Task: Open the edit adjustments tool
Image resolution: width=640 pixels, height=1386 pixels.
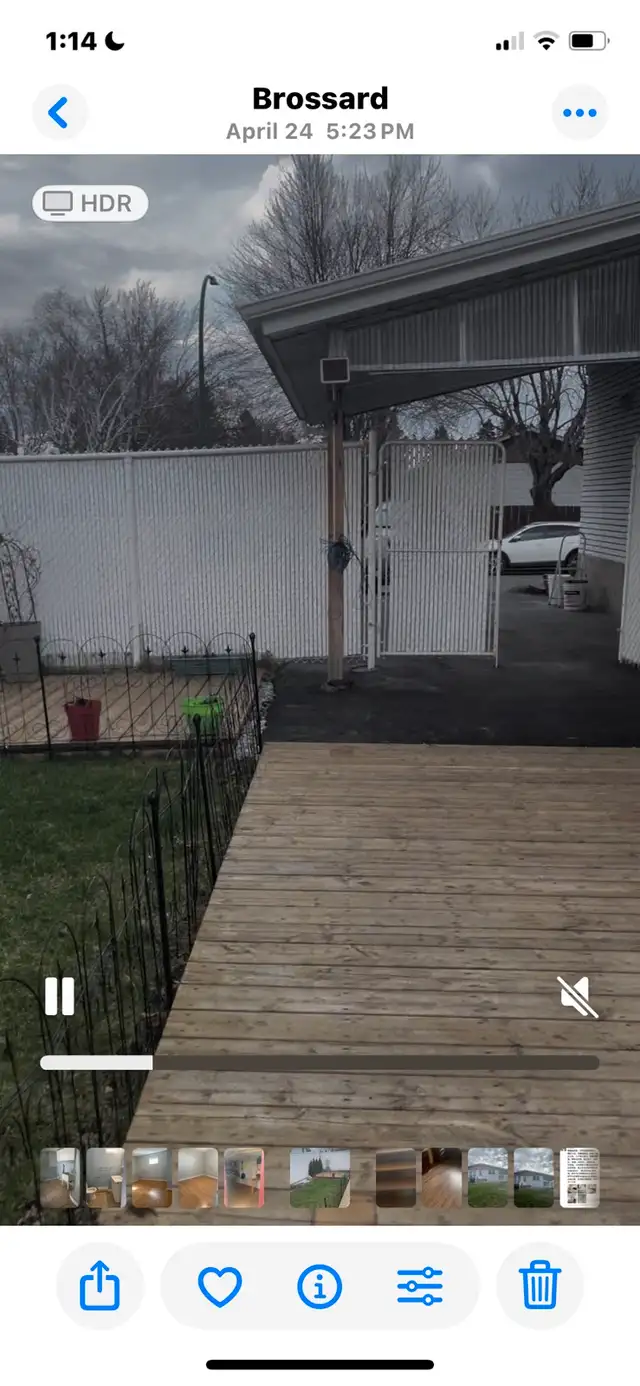Action: [420, 1285]
